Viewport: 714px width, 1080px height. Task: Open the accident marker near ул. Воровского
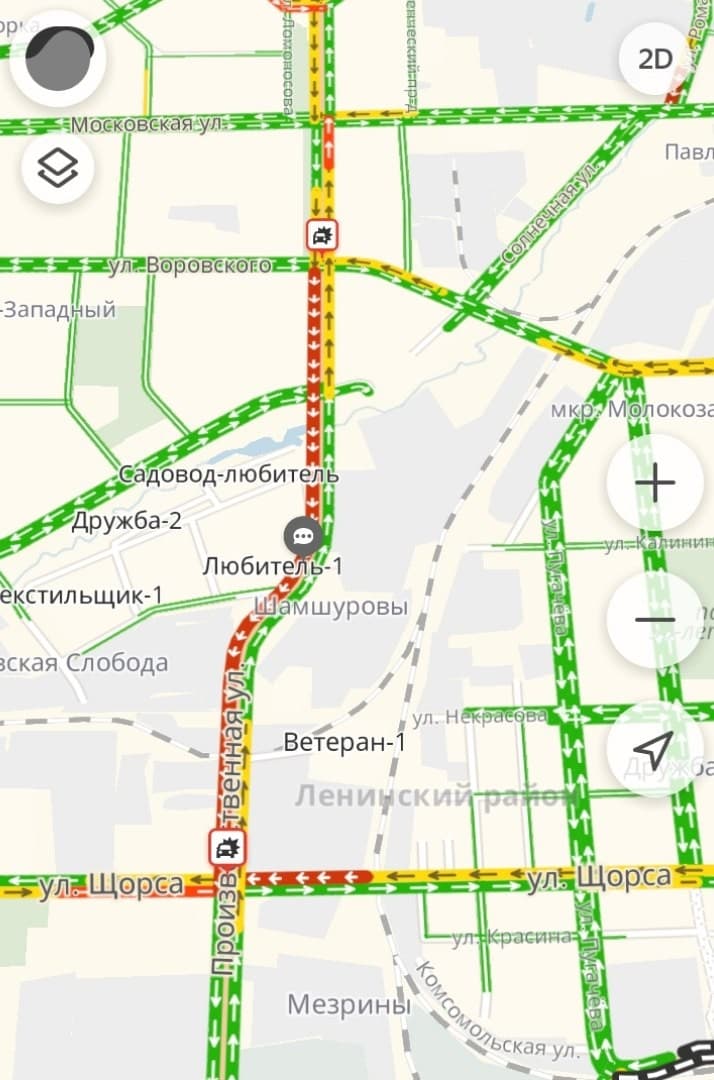pyautogui.click(x=322, y=236)
